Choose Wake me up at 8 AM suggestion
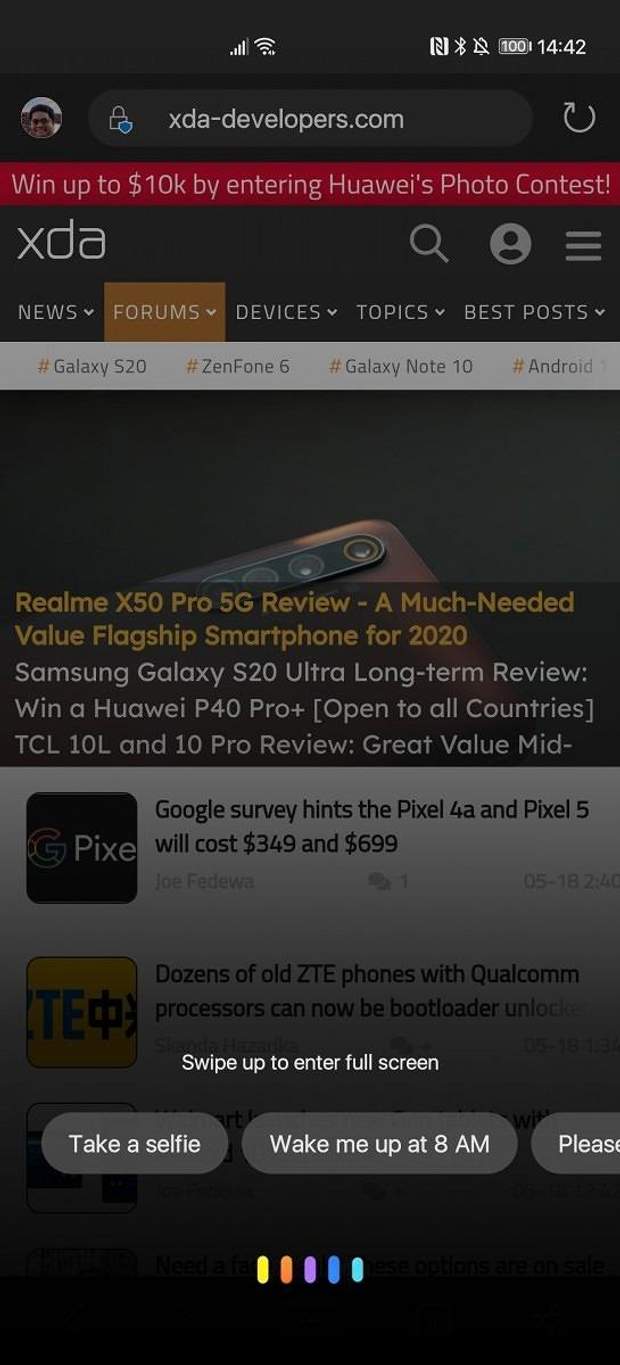This screenshot has height=1365, width=620. point(379,1143)
